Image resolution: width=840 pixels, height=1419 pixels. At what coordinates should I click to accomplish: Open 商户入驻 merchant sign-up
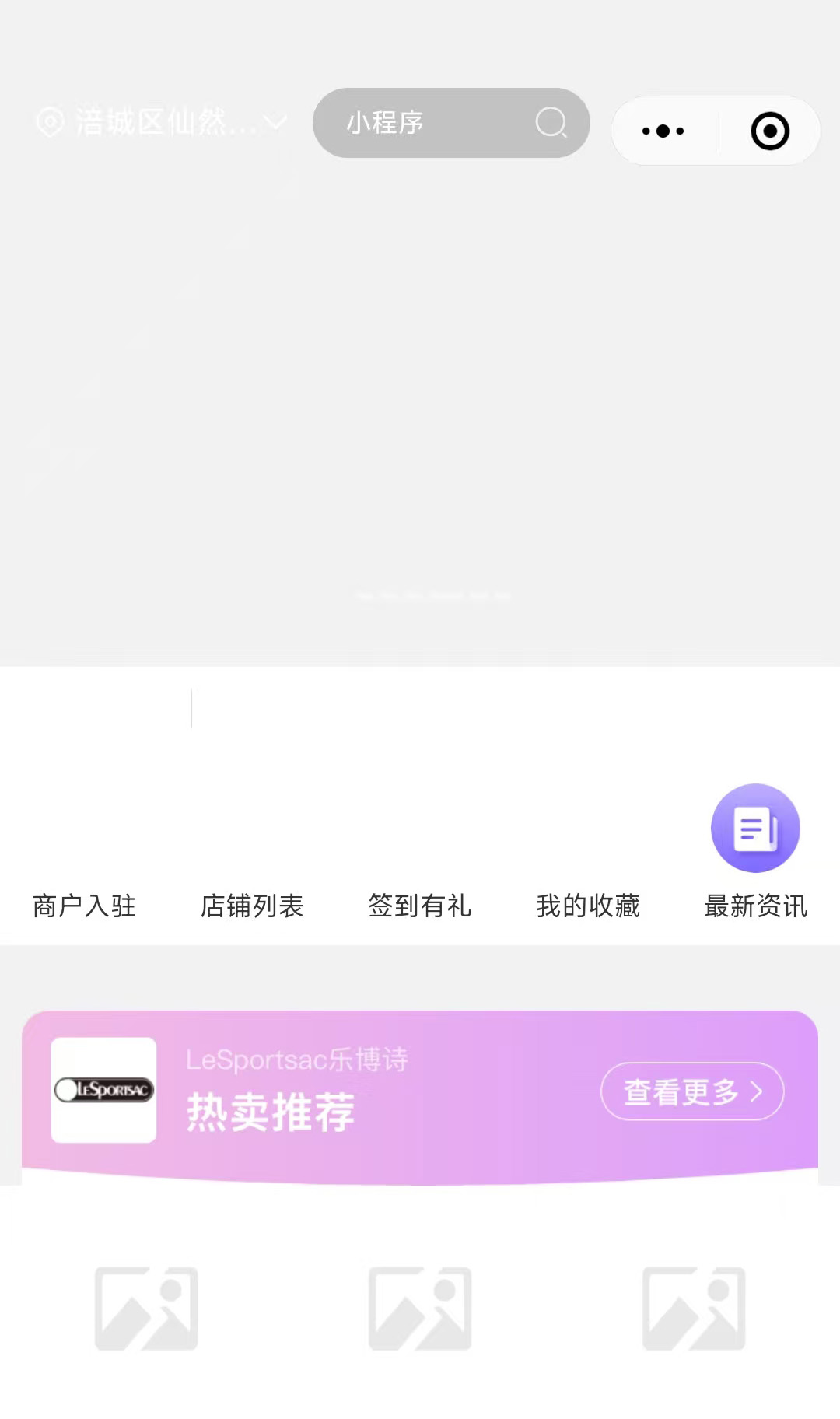(84, 906)
